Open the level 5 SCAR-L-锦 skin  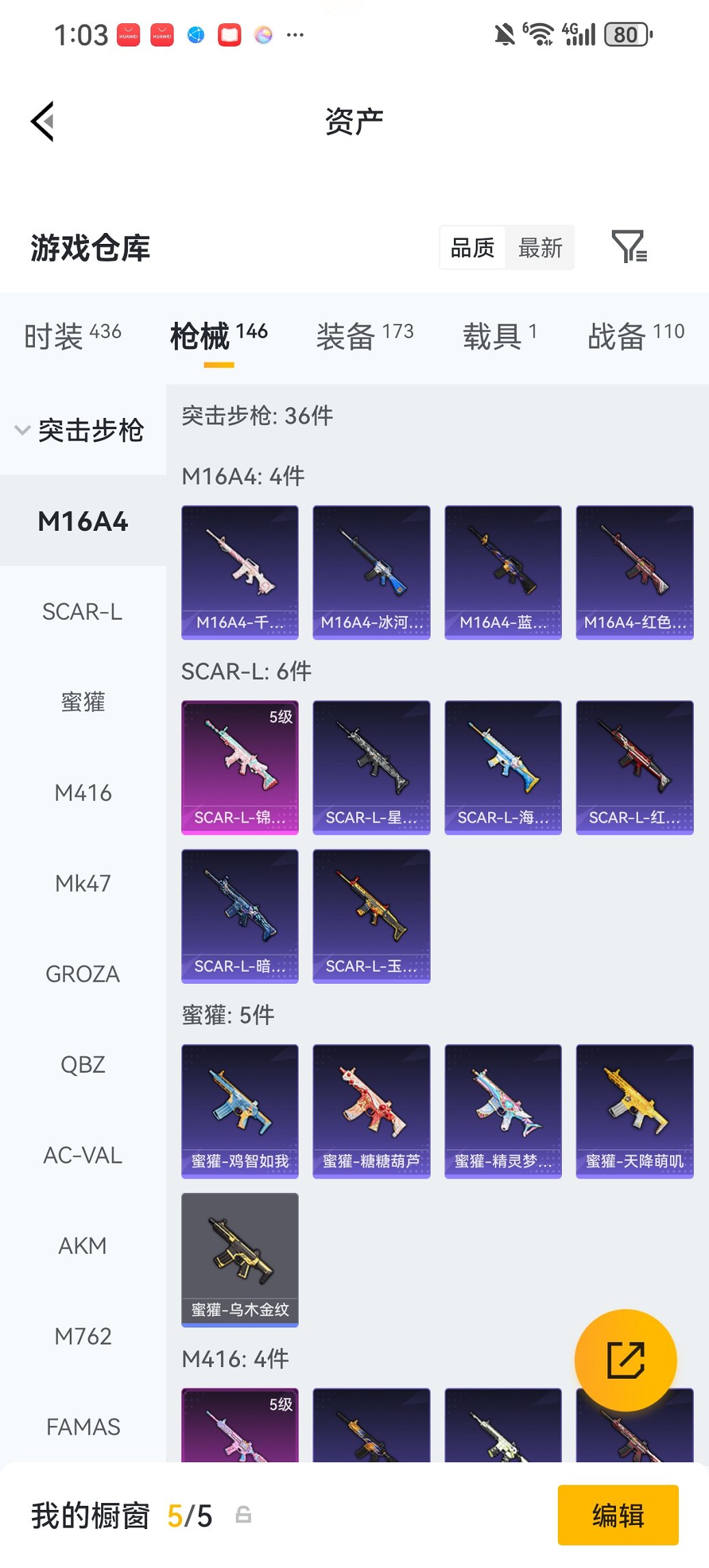240,767
